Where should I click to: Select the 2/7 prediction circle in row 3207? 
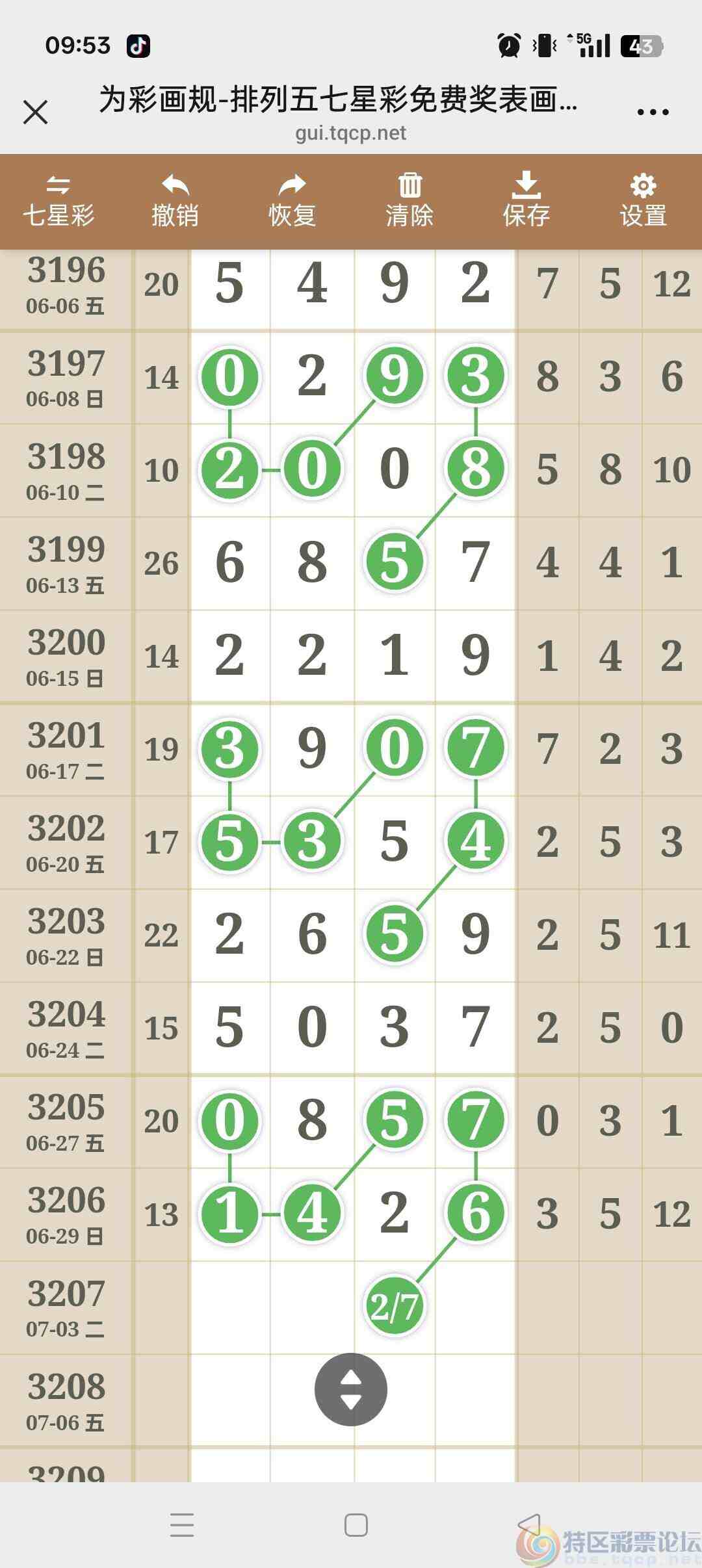394,1306
